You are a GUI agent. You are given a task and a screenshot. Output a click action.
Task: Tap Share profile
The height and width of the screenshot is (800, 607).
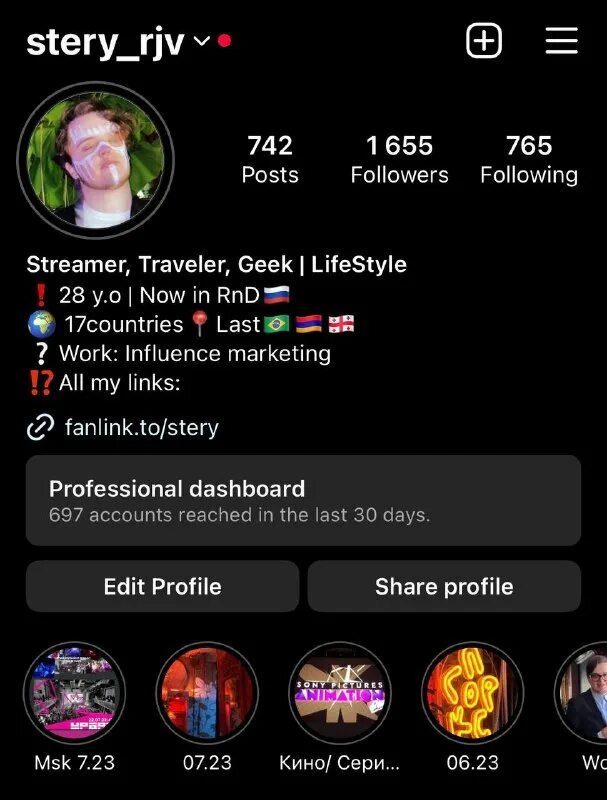pyautogui.click(x=444, y=586)
